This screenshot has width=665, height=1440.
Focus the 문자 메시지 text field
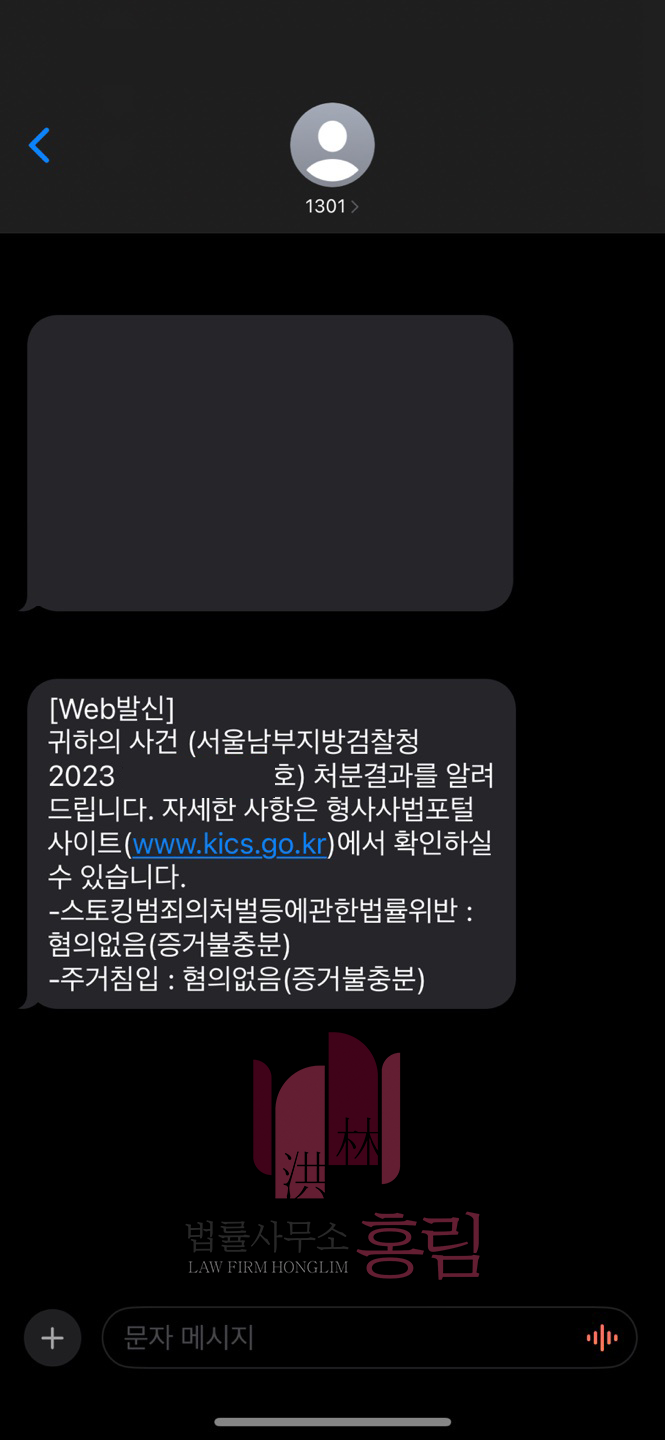[x=340, y=1338]
